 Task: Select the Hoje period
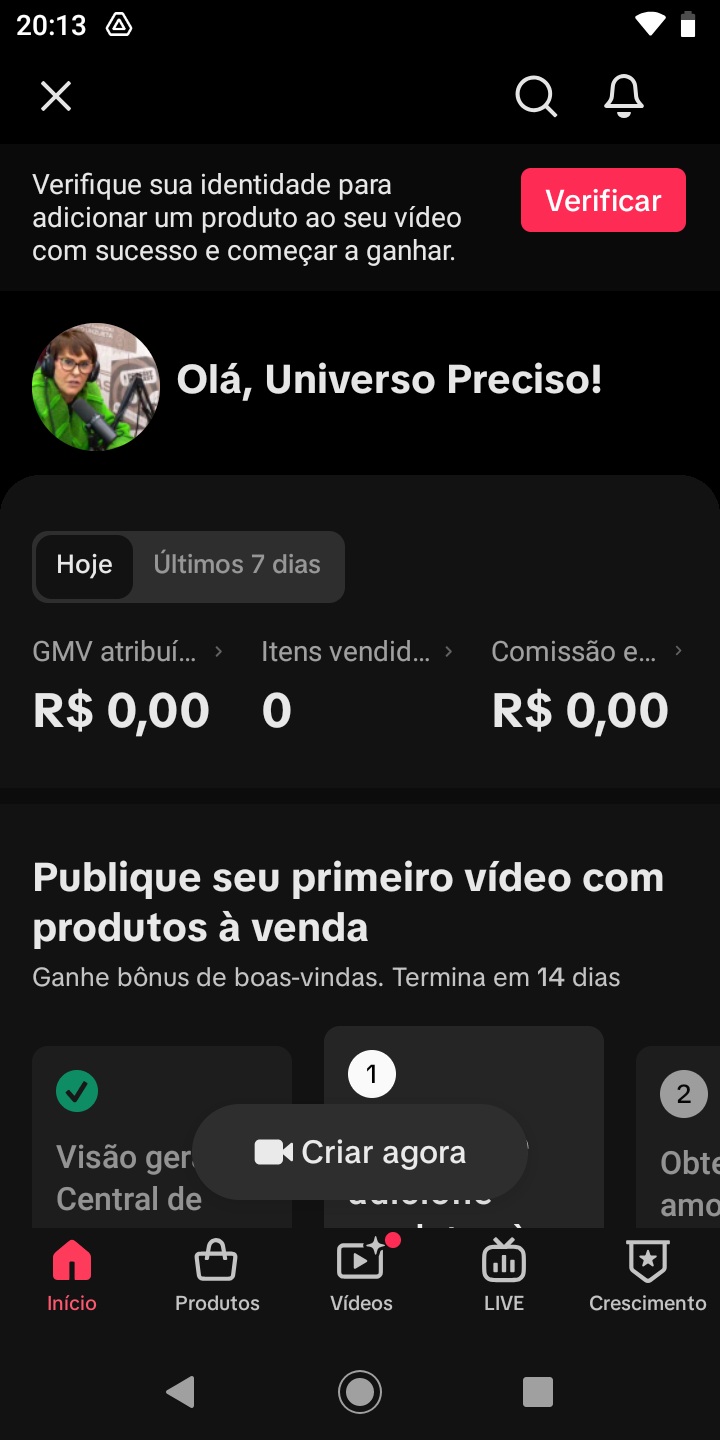pyautogui.click(x=84, y=565)
